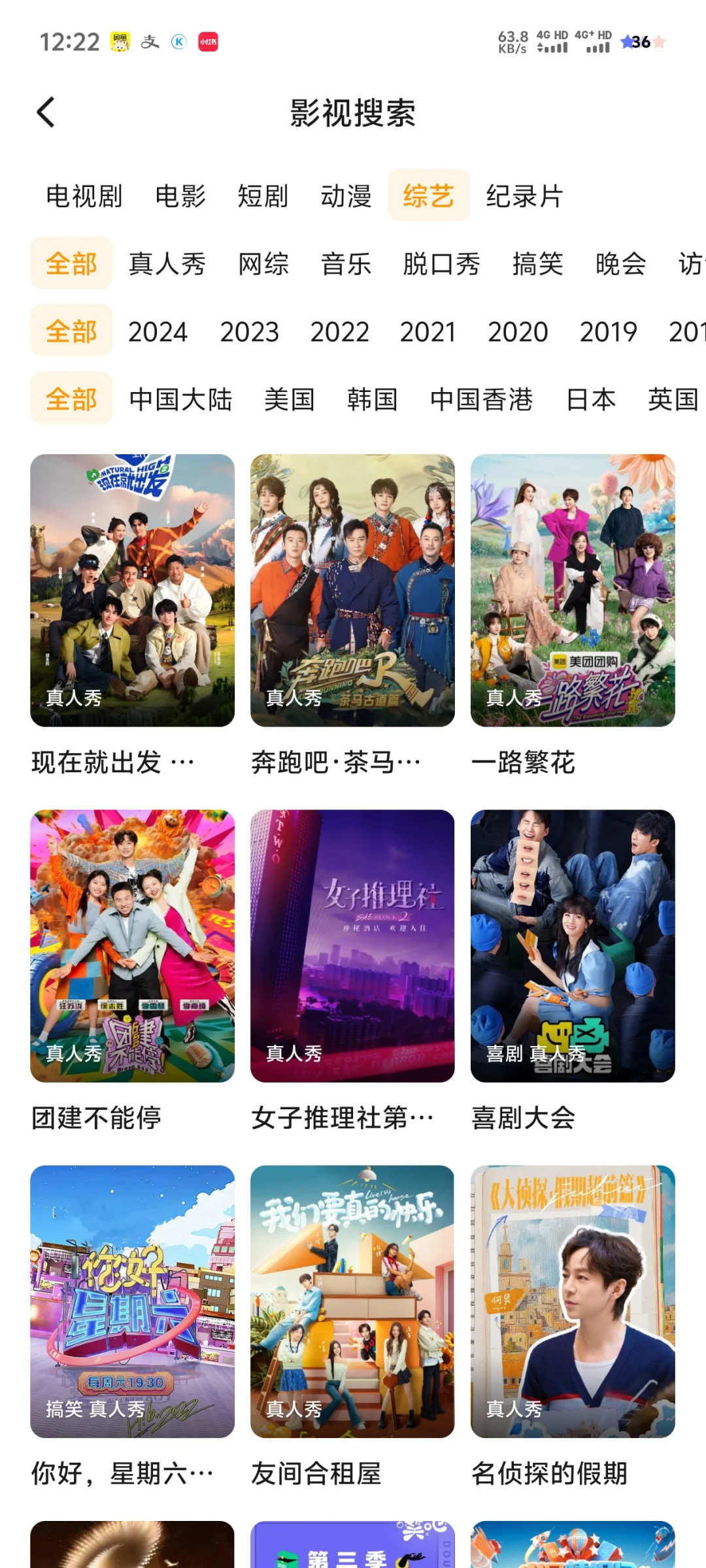Open 团建不能停 show details
The height and width of the screenshot is (1568, 706).
coord(132,946)
